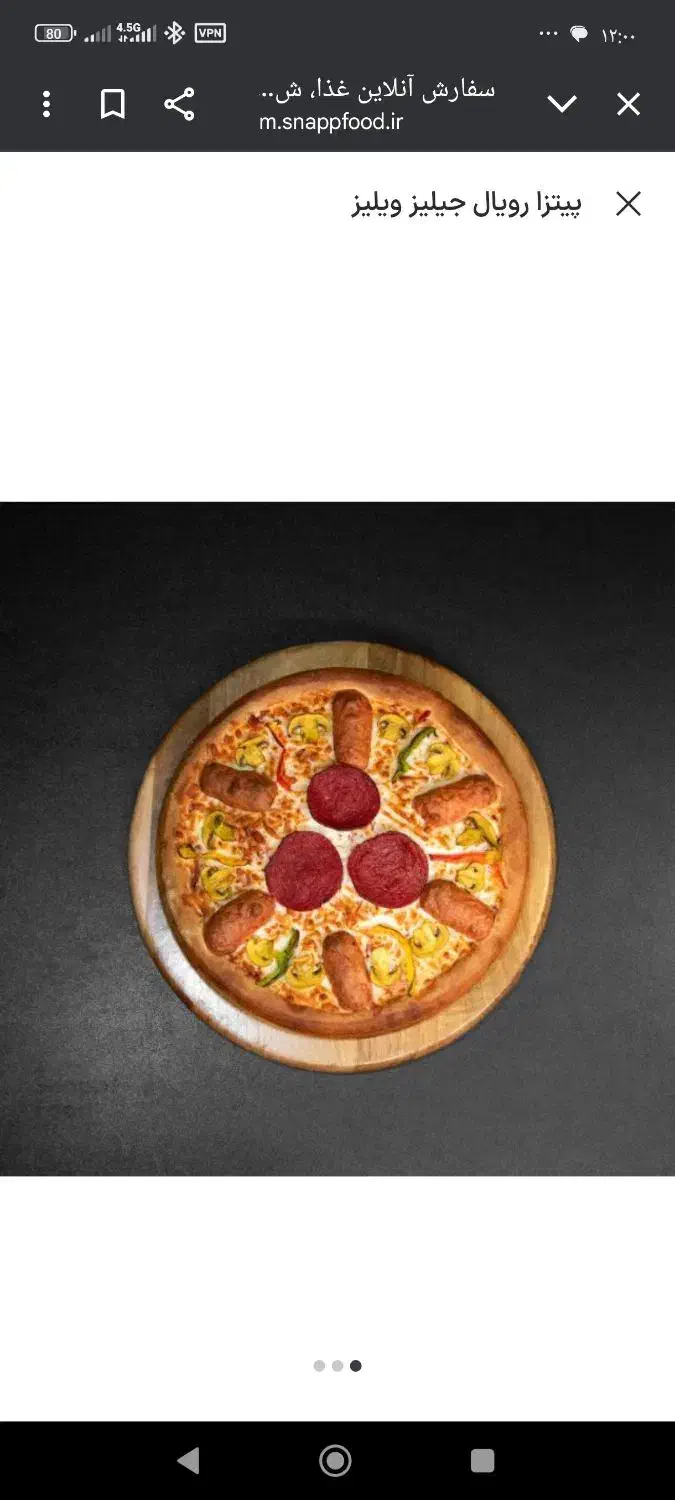Go to the home screen
This screenshot has height=1500, width=675.
pyautogui.click(x=335, y=1461)
